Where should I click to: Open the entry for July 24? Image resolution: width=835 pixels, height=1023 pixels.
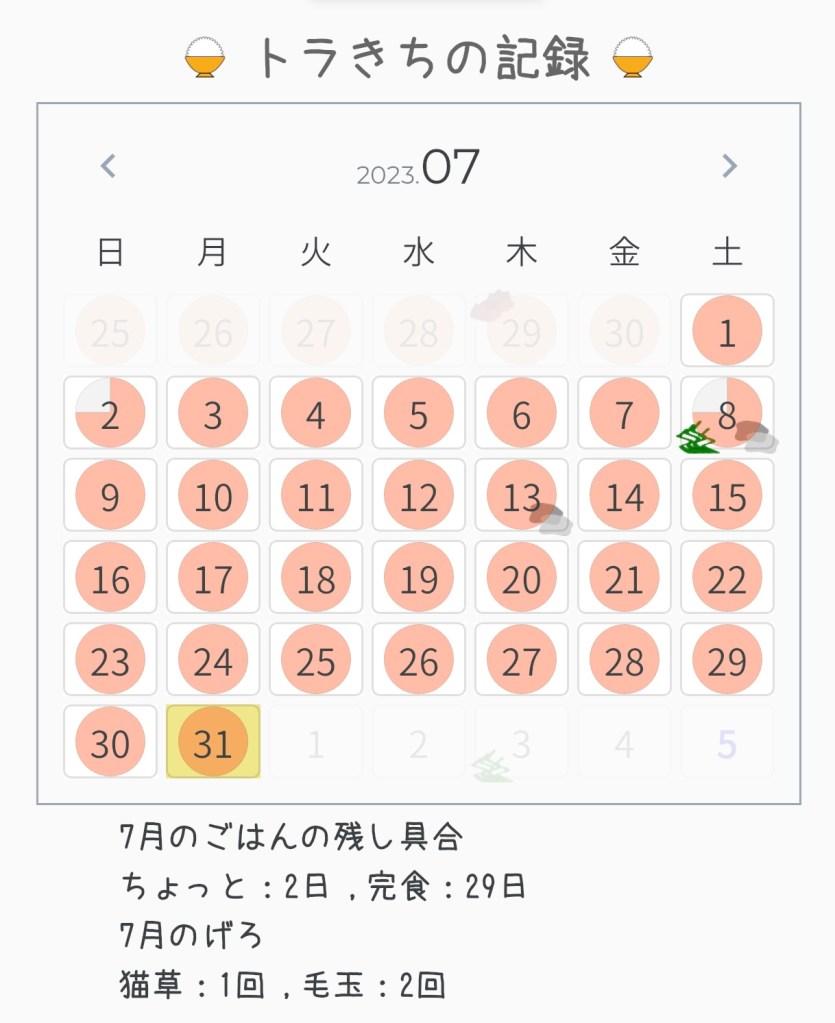point(213,660)
